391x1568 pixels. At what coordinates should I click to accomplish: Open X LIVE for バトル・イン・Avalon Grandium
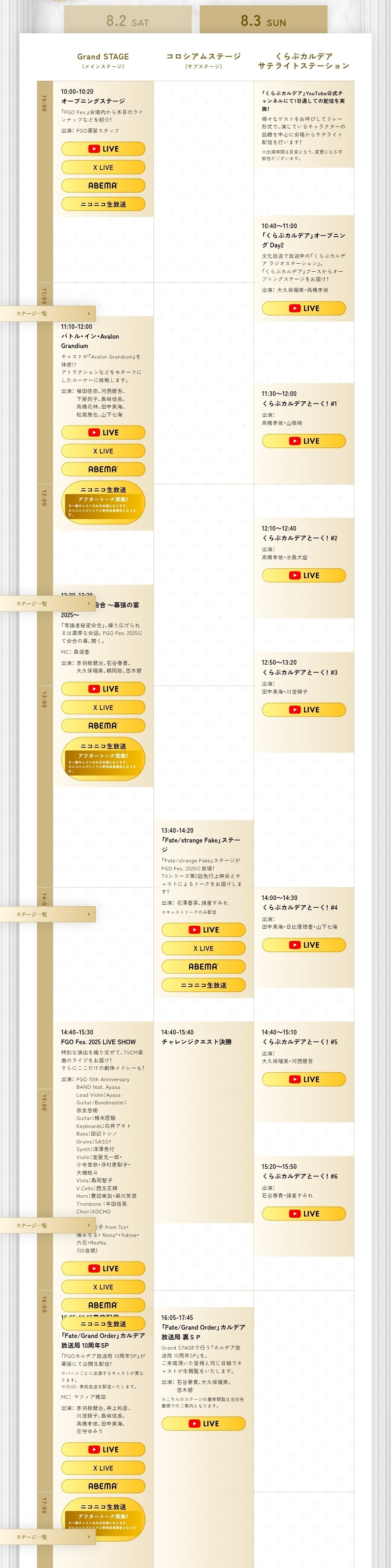103,451
